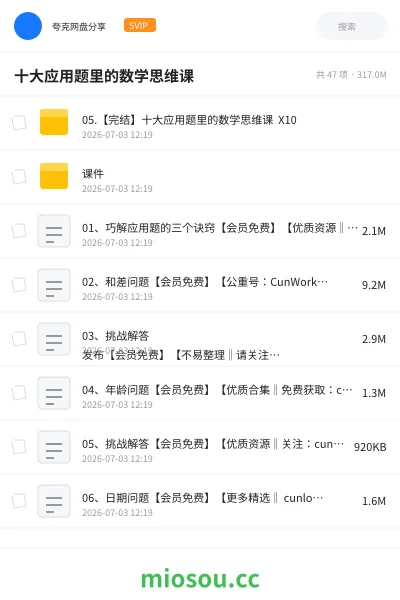Mark the checkbox for 06、日期问题
The width and height of the screenshot is (400, 600).
(x=19, y=501)
